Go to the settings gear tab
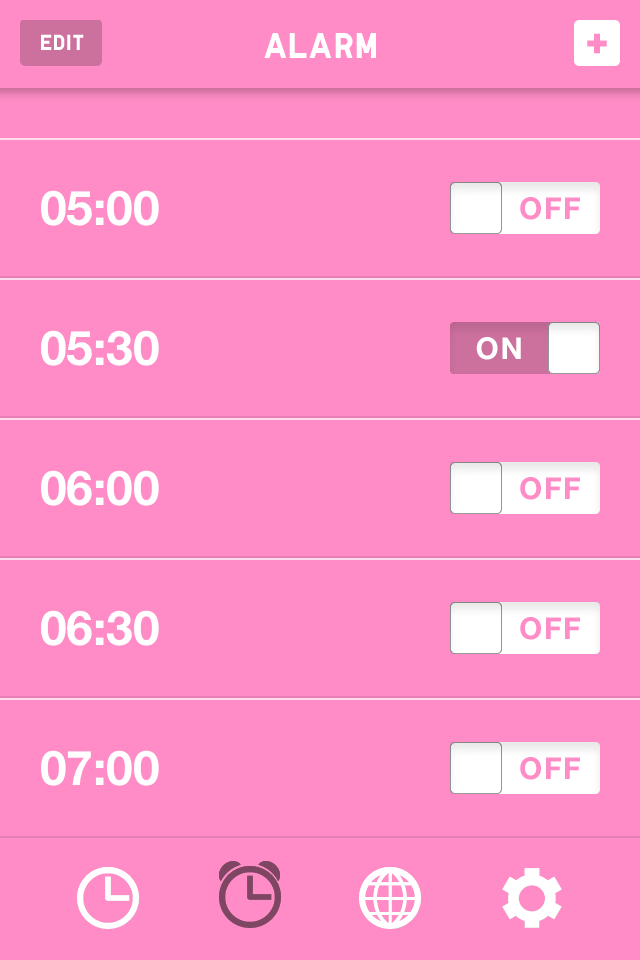The width and height of the screenshot is (640, 960). tap(532, 897)
